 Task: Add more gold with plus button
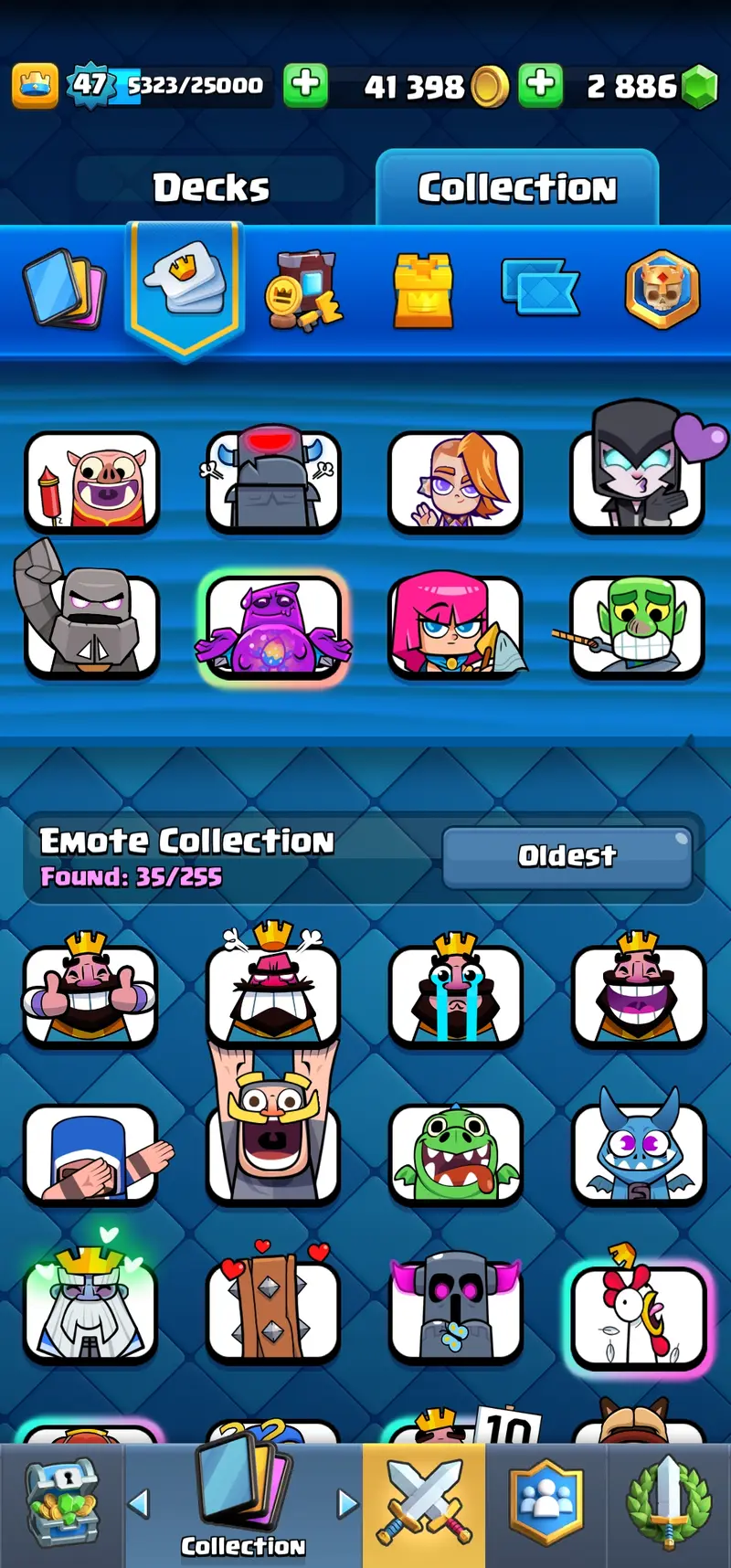tap(305, 86)
